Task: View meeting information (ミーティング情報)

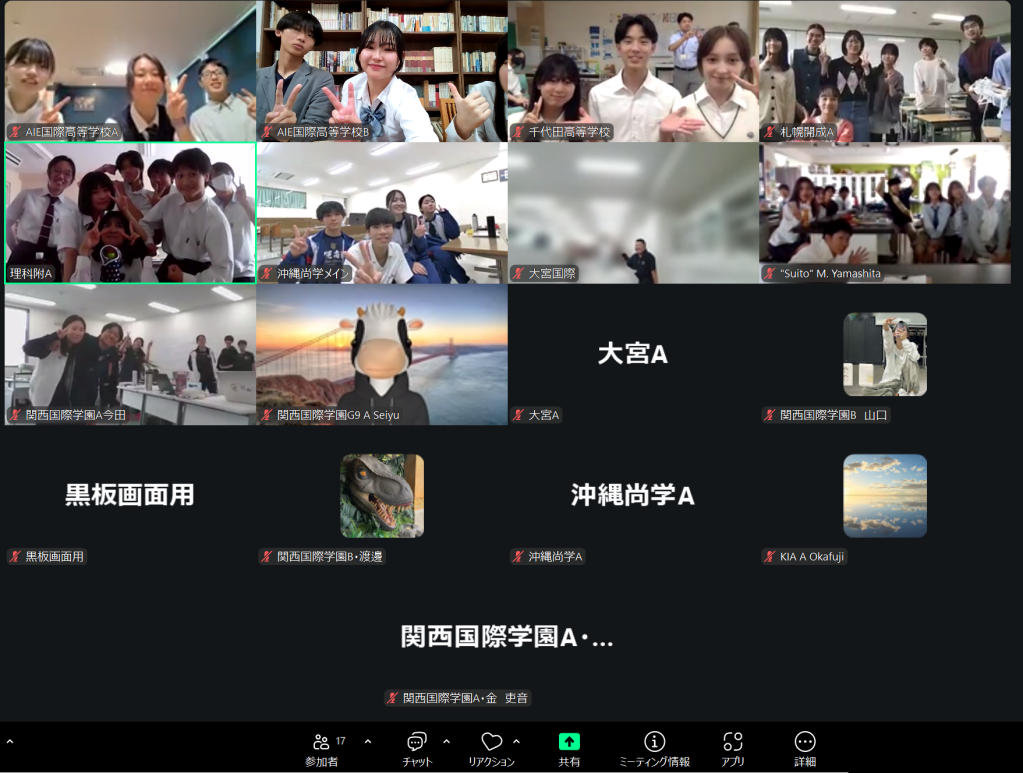Action: pos(654,748)
